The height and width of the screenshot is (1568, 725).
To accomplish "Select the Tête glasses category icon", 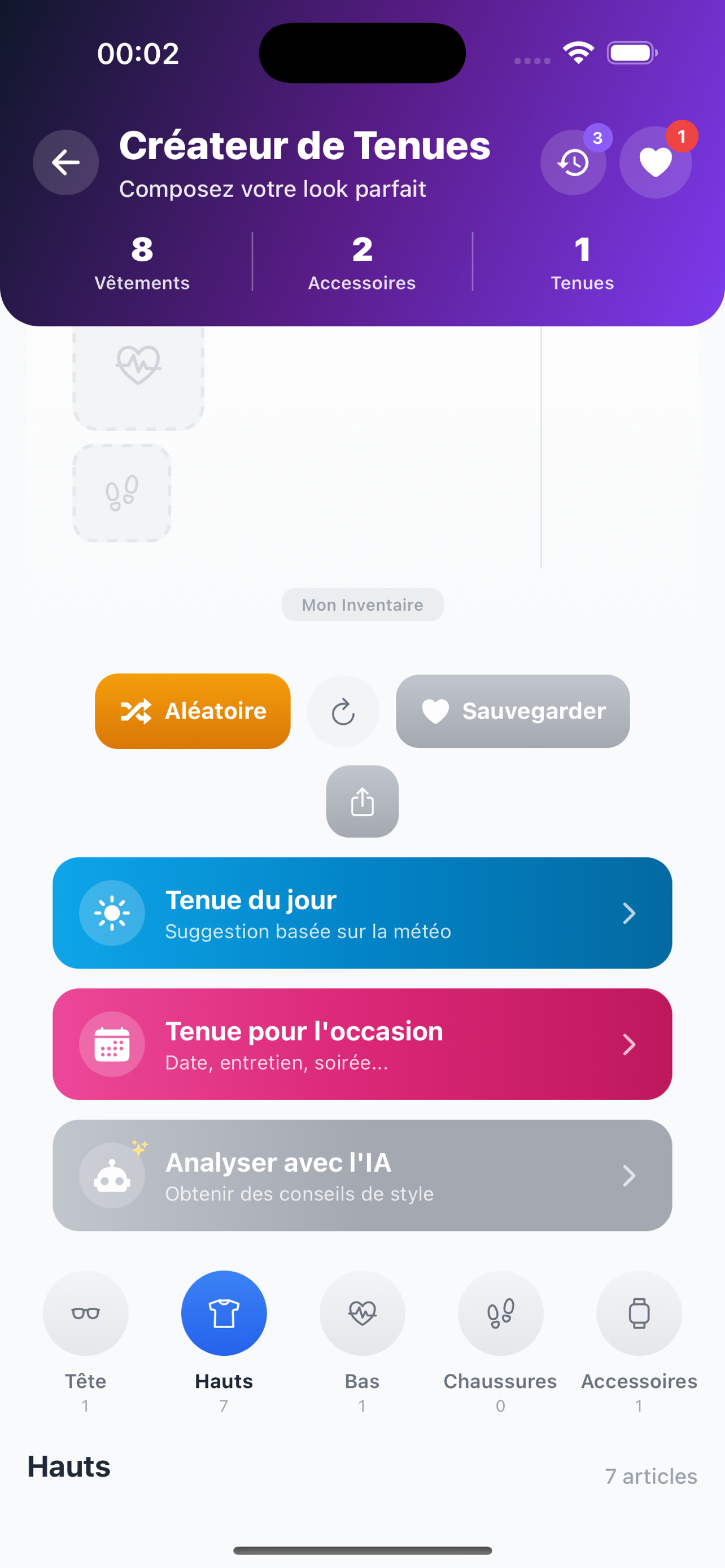I will click(x=85, y=1313).
